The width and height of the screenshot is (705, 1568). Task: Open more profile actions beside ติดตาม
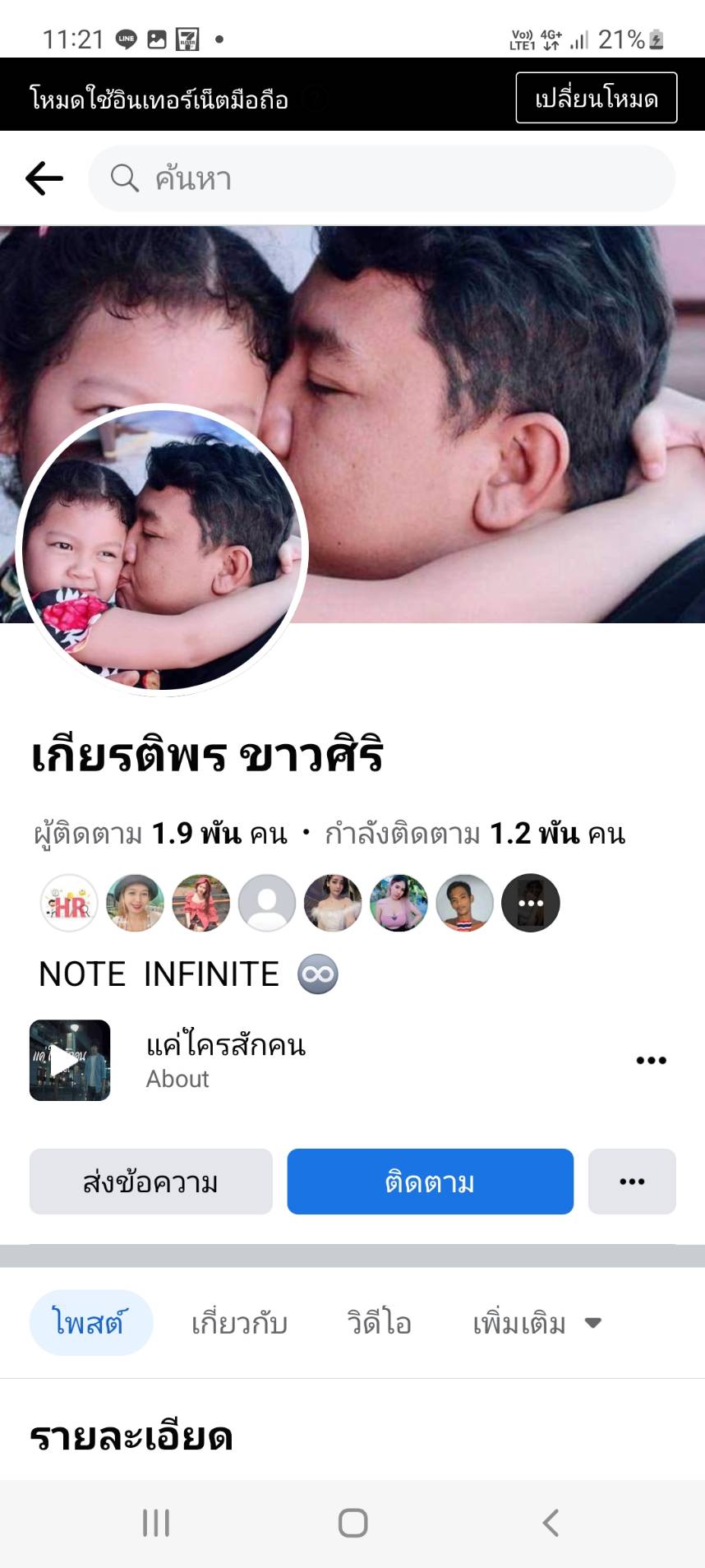pos(631,1182)
